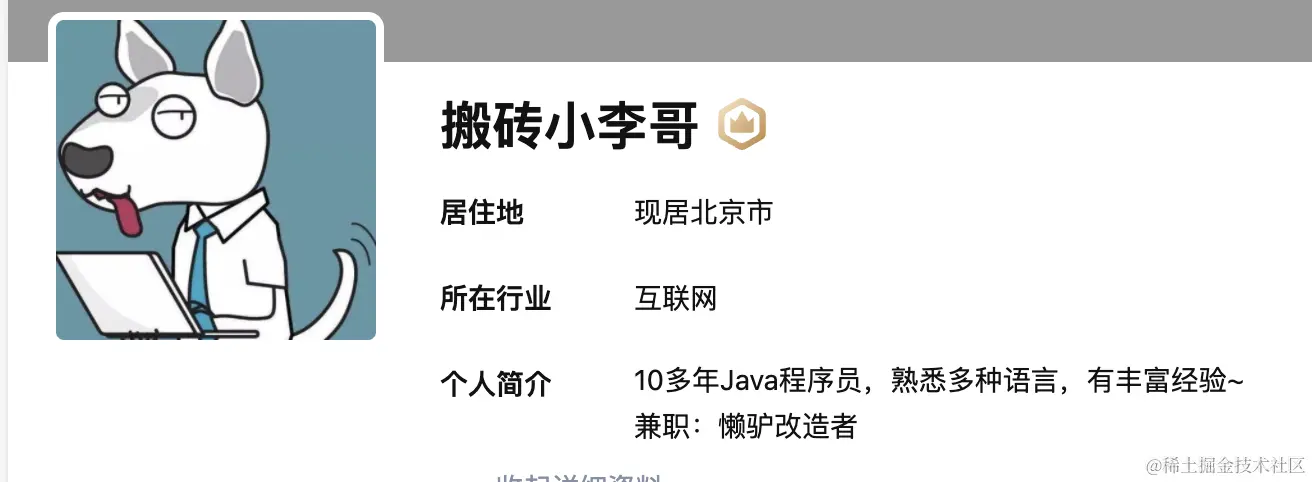This screenshot has height=482, width=1312.
Task: Tap the gold crown badge beside 搬砖小李哥
Action: [742, 126]
